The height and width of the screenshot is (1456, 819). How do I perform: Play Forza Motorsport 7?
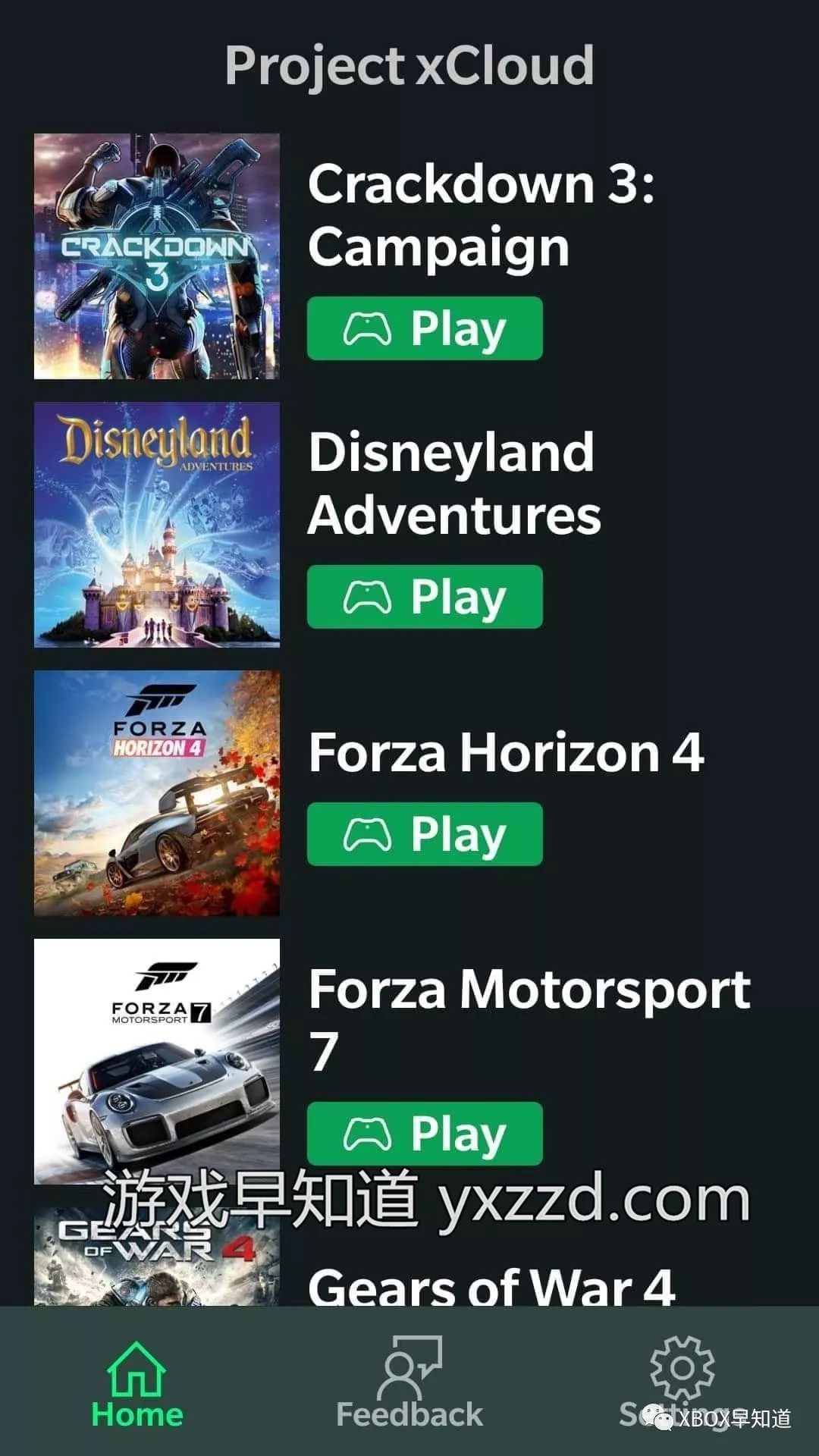tap(425, 1134)
